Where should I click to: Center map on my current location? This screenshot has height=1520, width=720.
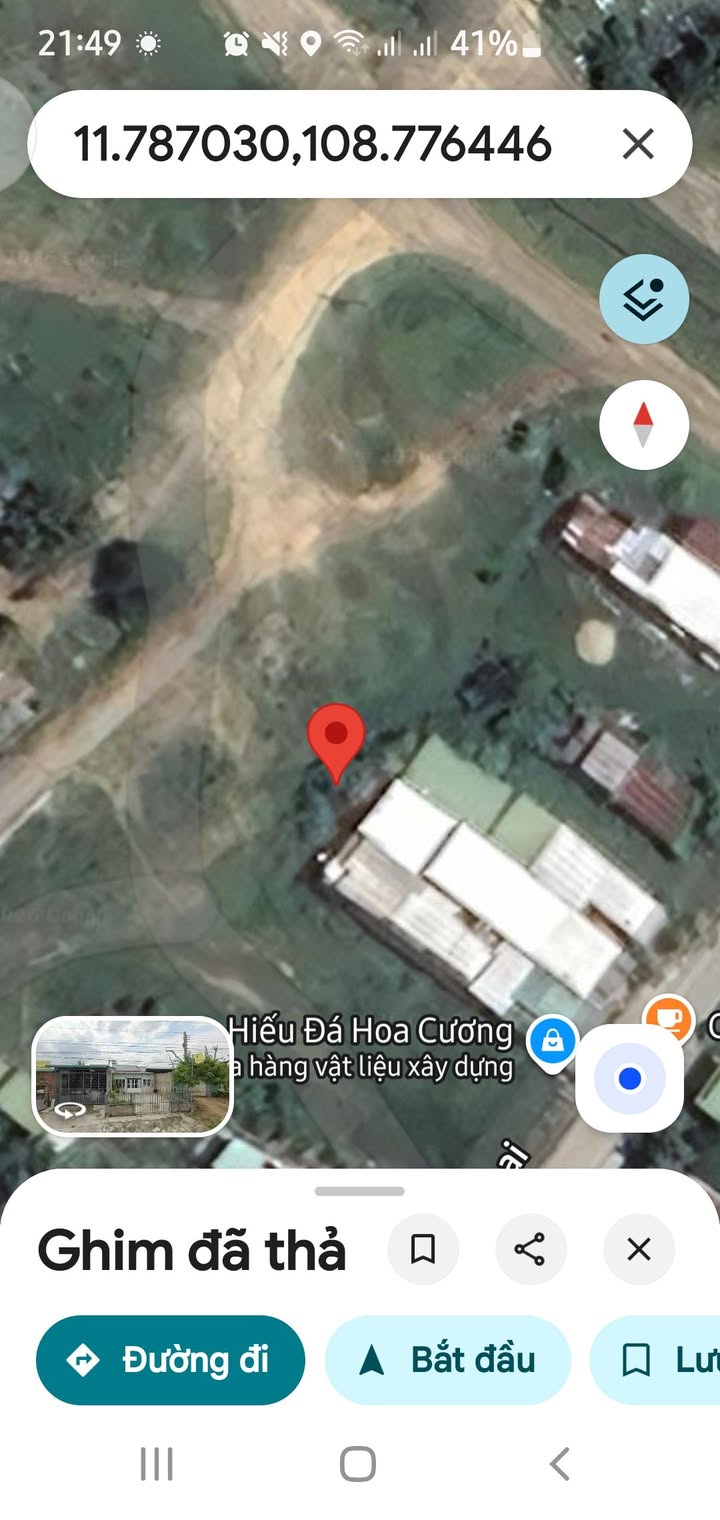(x=630, y=1079)
